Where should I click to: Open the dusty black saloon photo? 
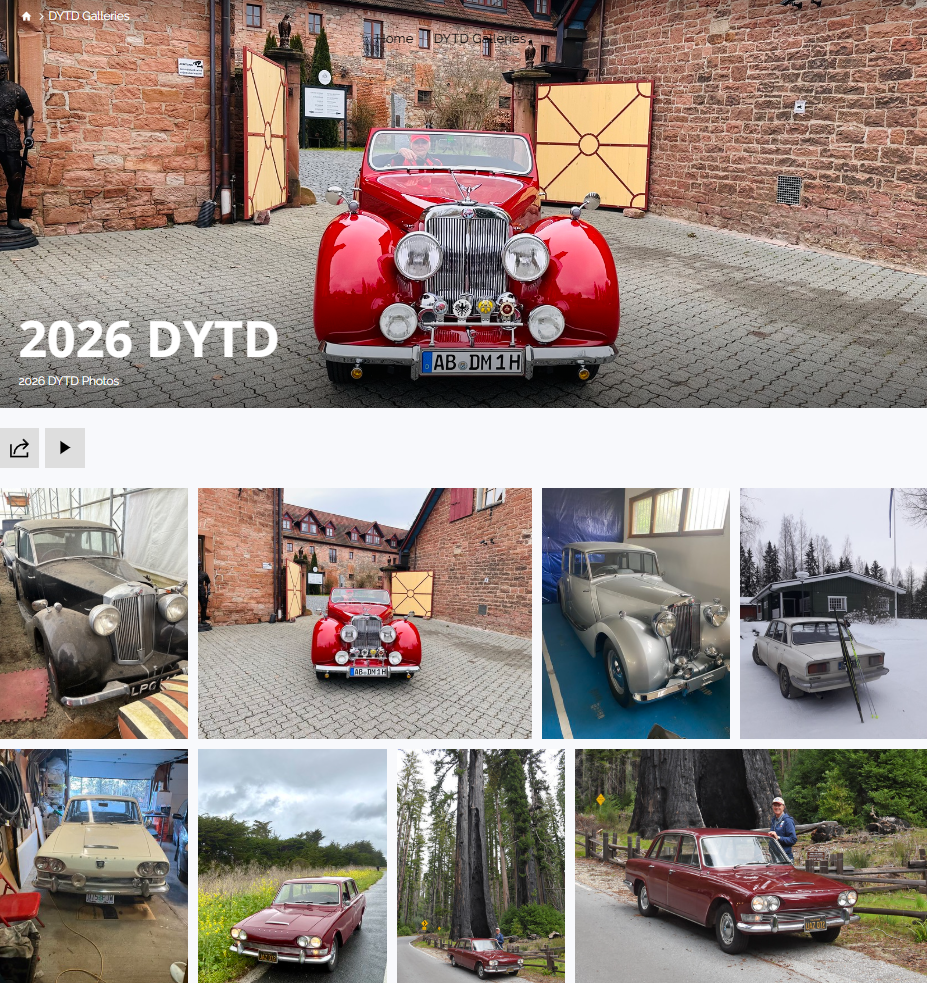[x=94, y=613]
